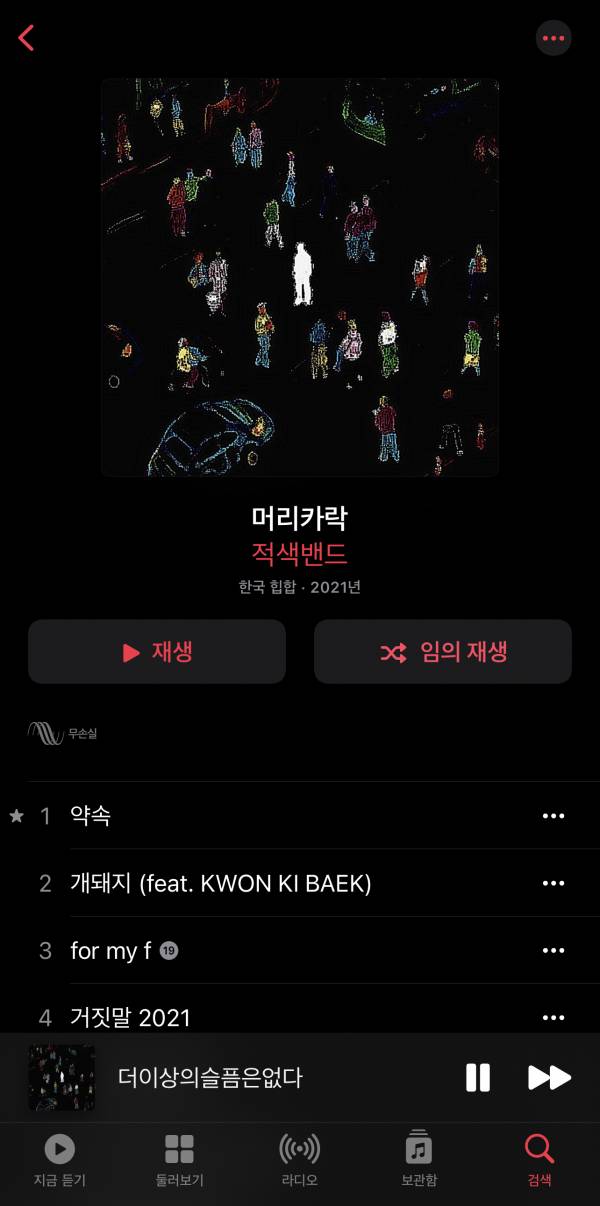Screen dimensions: 600x1206
Task: Play track 3 for my f
Action: (x=110, y=951)
